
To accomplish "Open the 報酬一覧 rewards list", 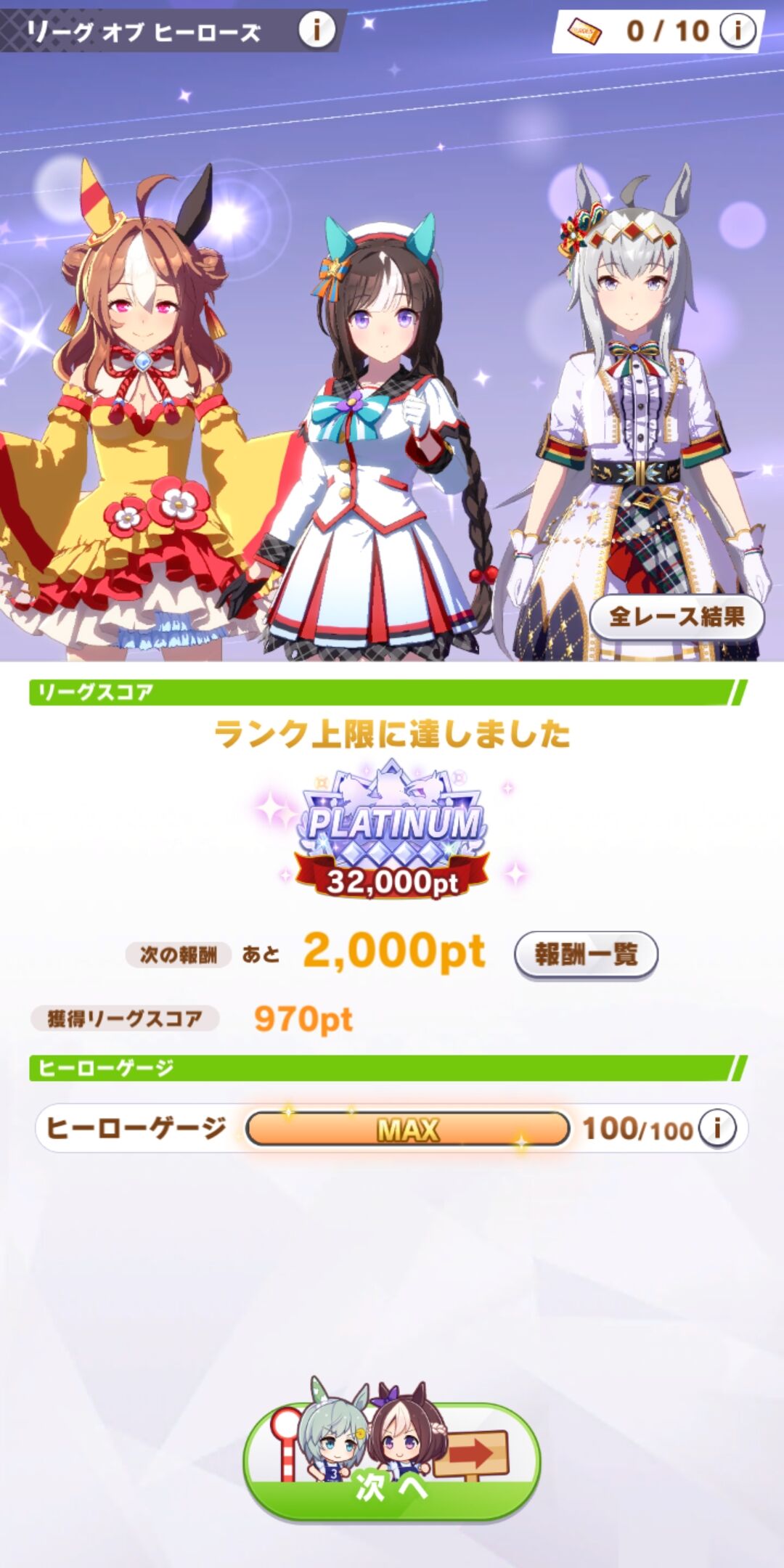I will pos(586,954).
